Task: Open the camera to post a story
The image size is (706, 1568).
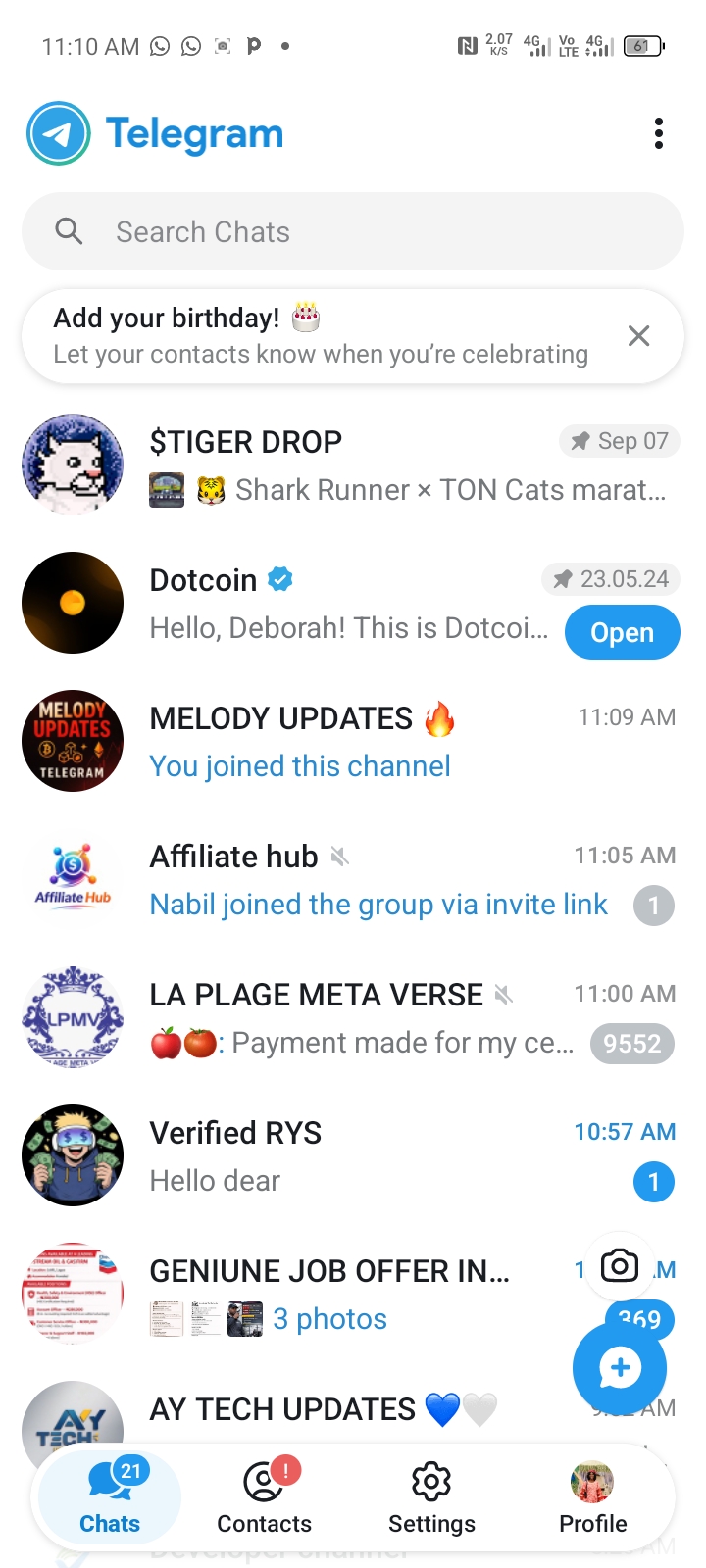Action: (619, 1266)
